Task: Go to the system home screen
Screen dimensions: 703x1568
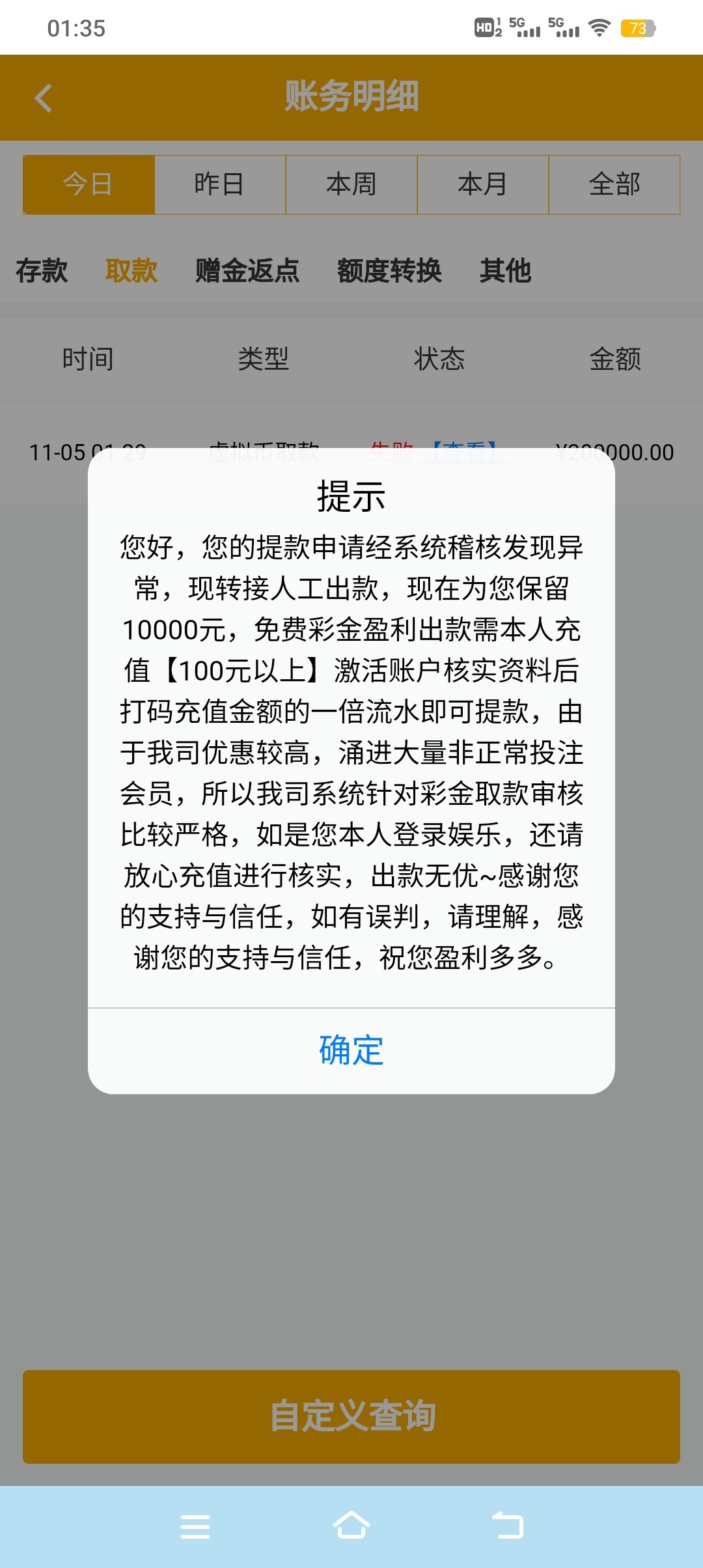Action: [351, 1526]
